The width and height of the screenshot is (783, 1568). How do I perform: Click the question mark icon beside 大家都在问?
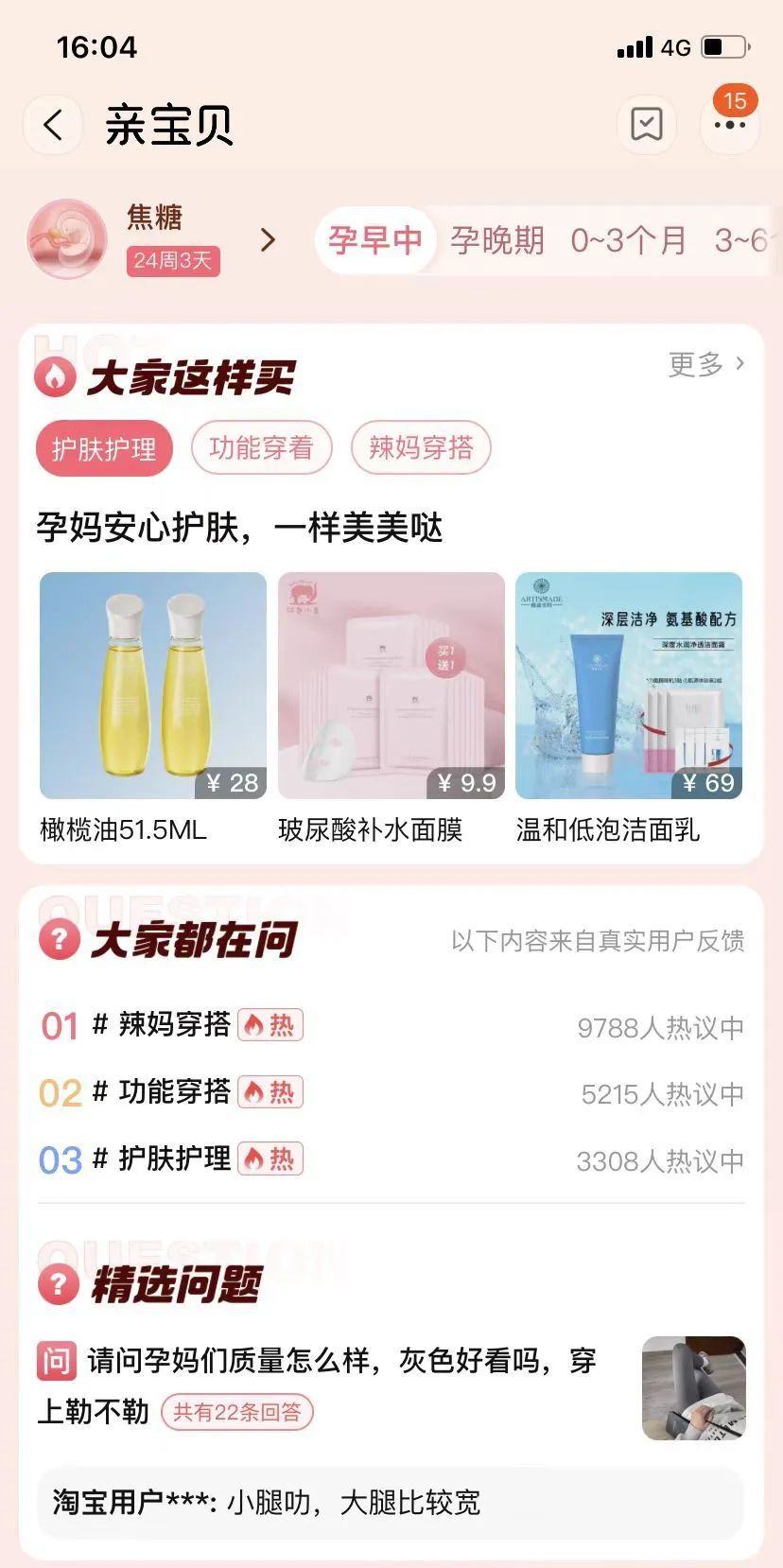coord(58,939)
